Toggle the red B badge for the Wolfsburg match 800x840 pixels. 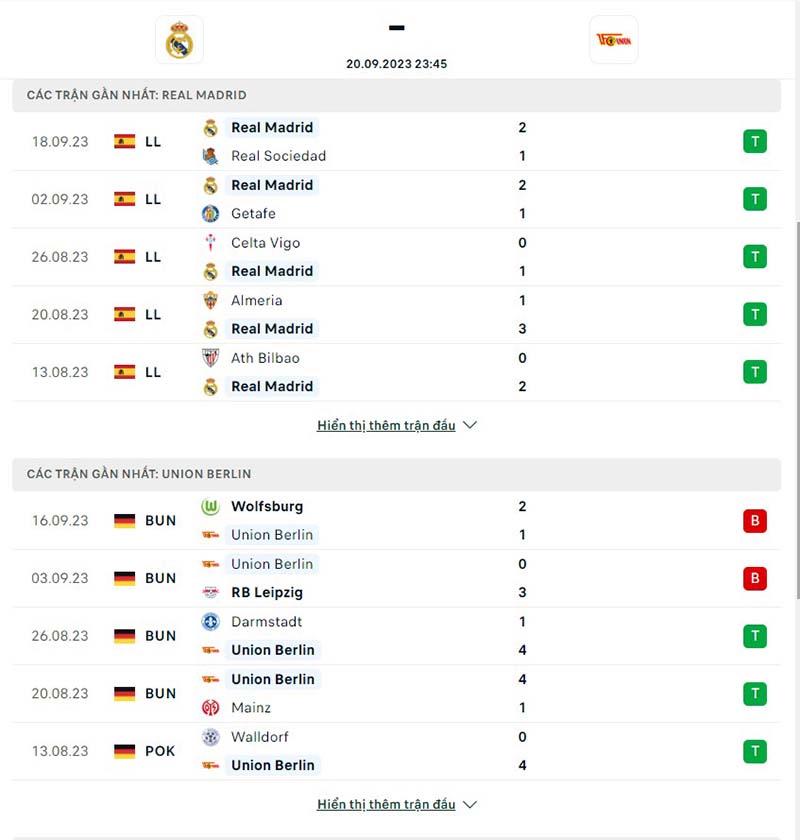(755, 520)
